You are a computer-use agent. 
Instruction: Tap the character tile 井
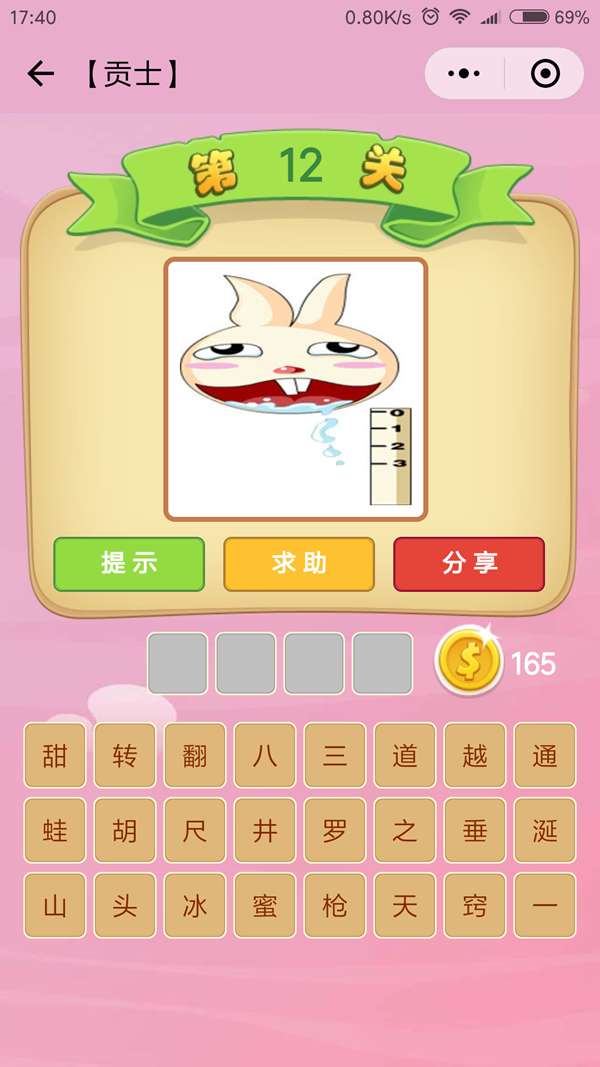265,831
